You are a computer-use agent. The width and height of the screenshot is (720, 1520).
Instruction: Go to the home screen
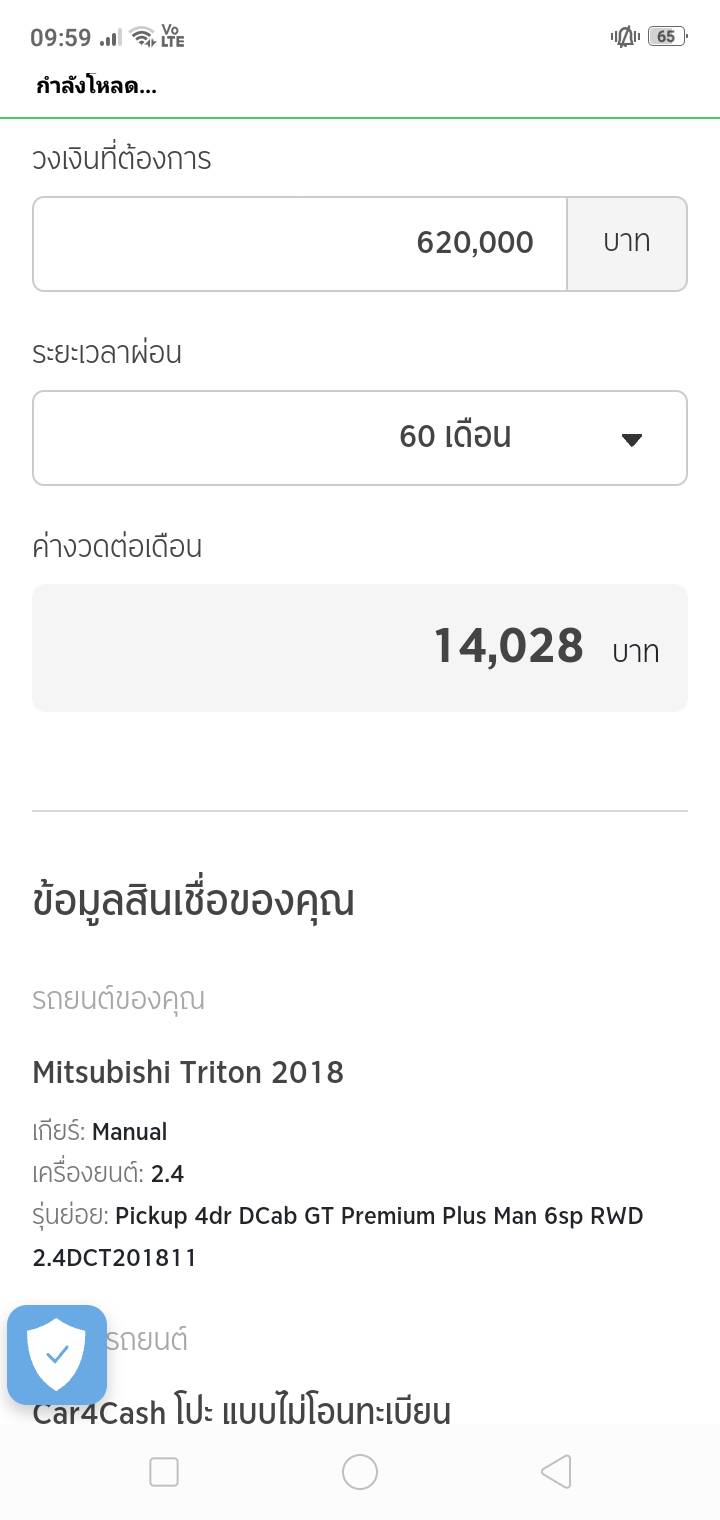360,1472
